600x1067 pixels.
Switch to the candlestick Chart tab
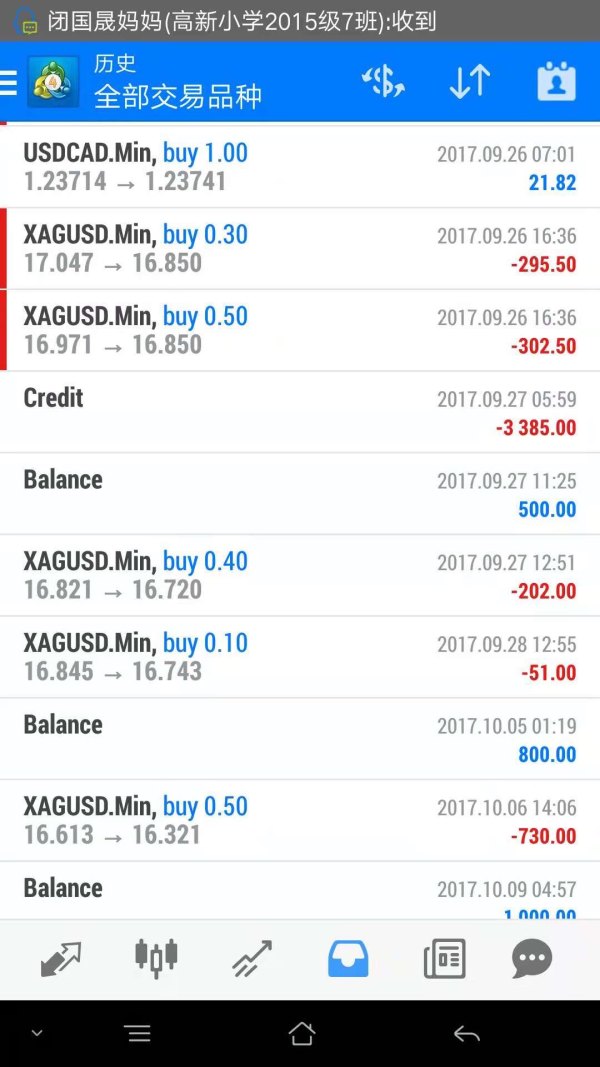[x=156, y=960]
